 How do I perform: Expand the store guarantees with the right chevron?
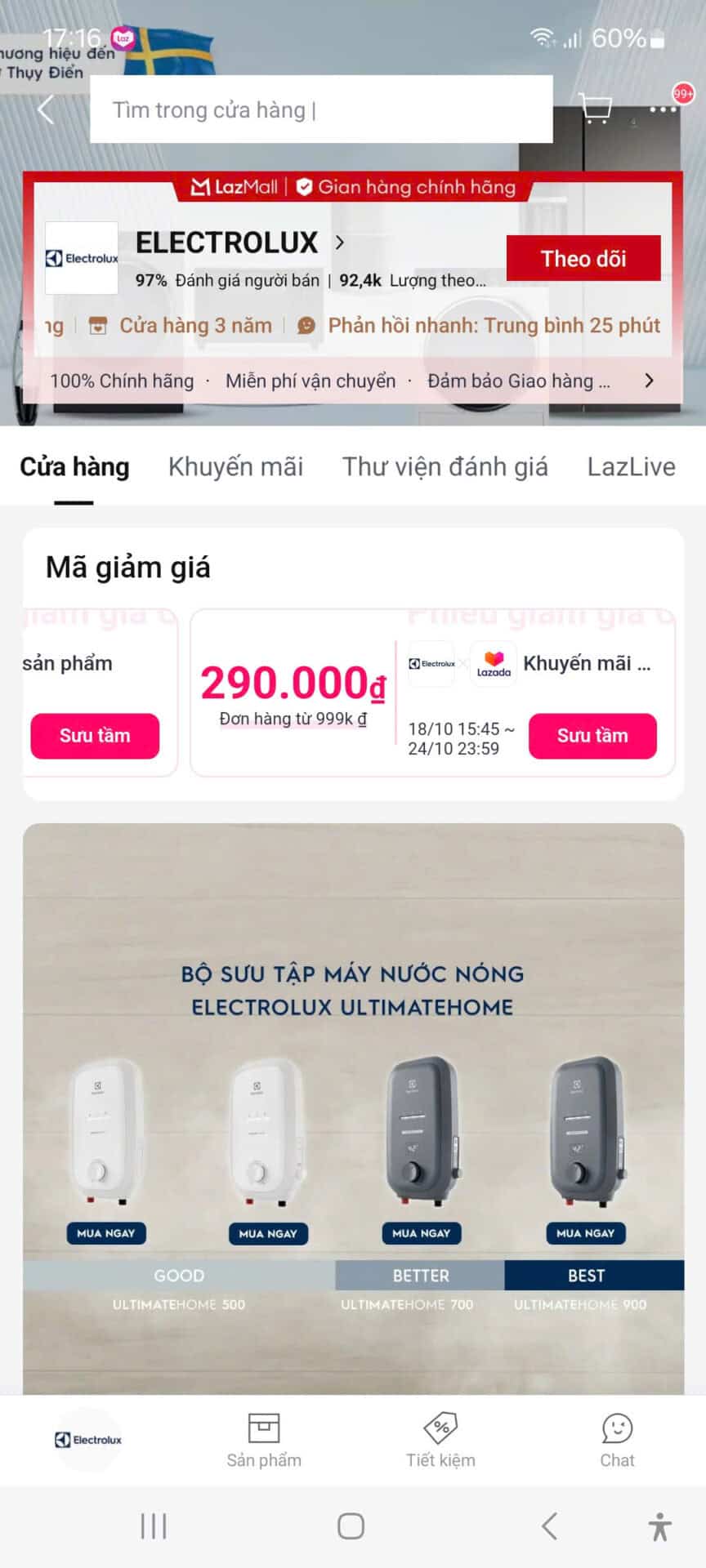coord(650,381)
